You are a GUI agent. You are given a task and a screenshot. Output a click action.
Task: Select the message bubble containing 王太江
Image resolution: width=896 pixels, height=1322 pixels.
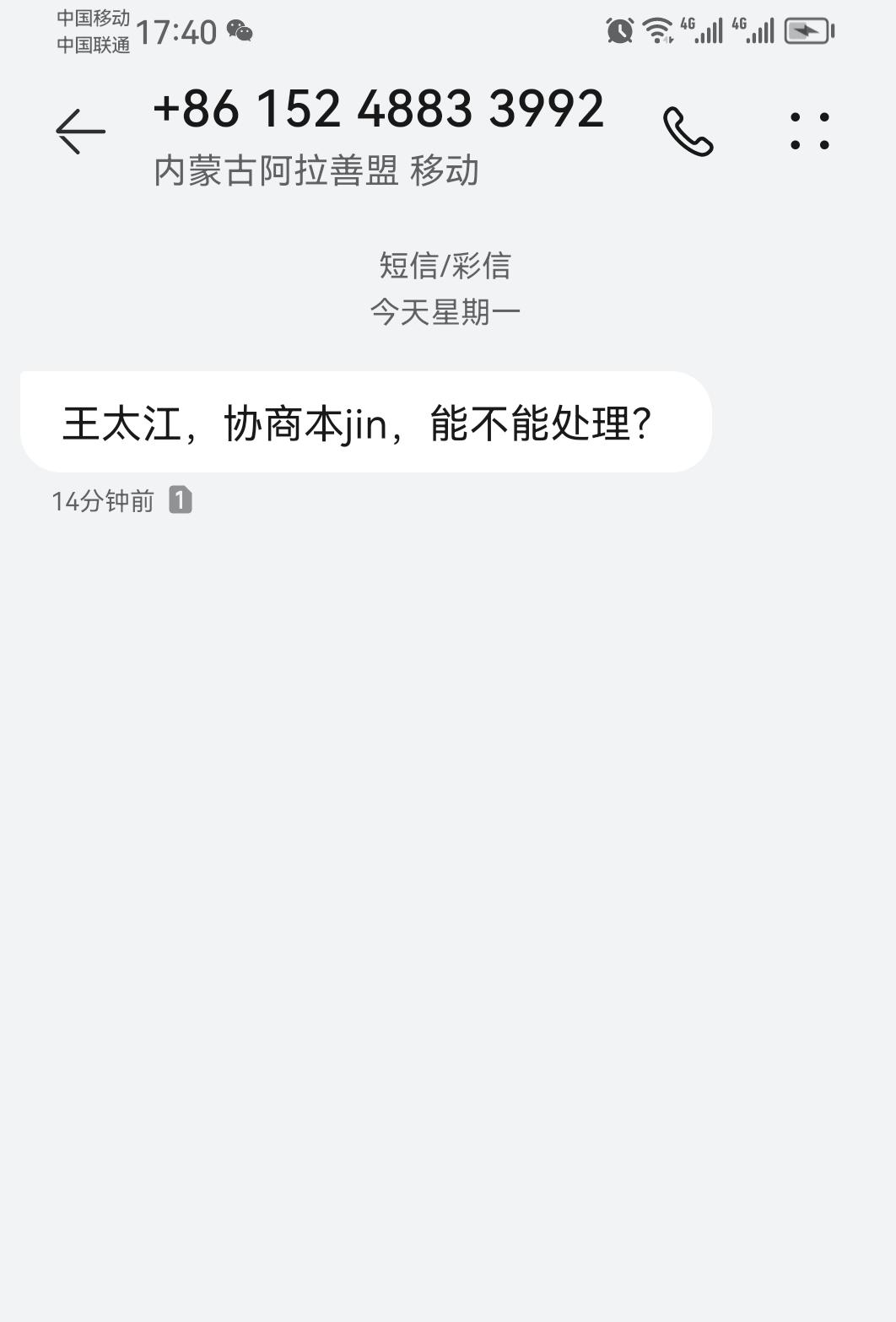[x=363, y=422]
